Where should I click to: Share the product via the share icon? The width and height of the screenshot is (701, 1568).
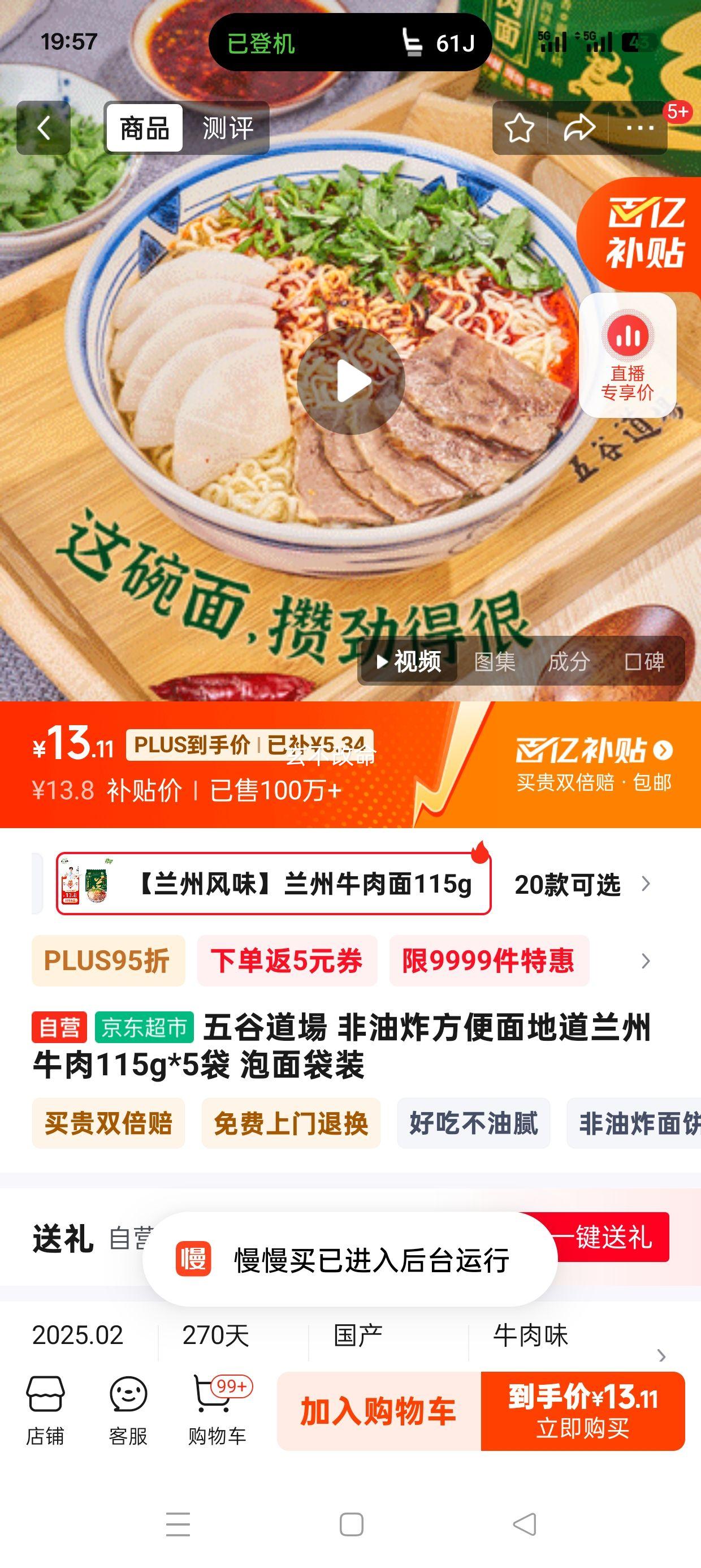[581, 128]
